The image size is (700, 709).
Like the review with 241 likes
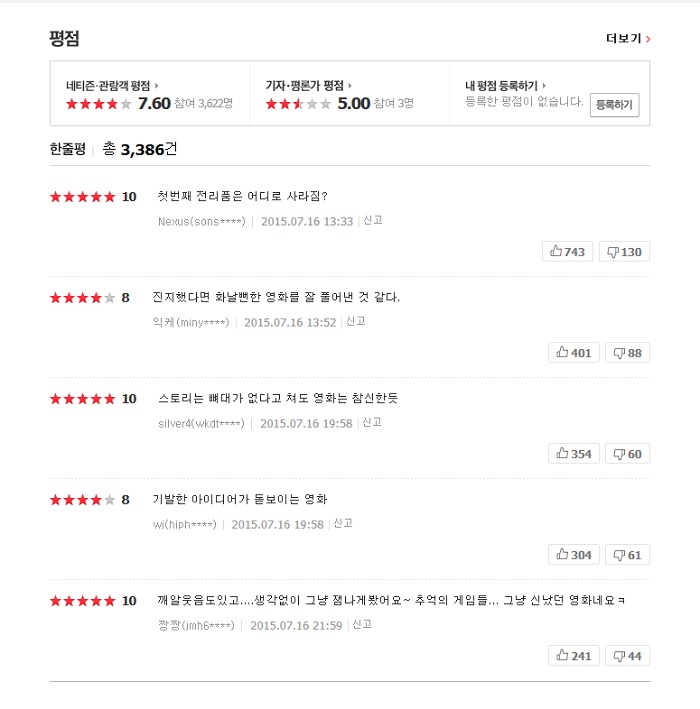point(574,655)
